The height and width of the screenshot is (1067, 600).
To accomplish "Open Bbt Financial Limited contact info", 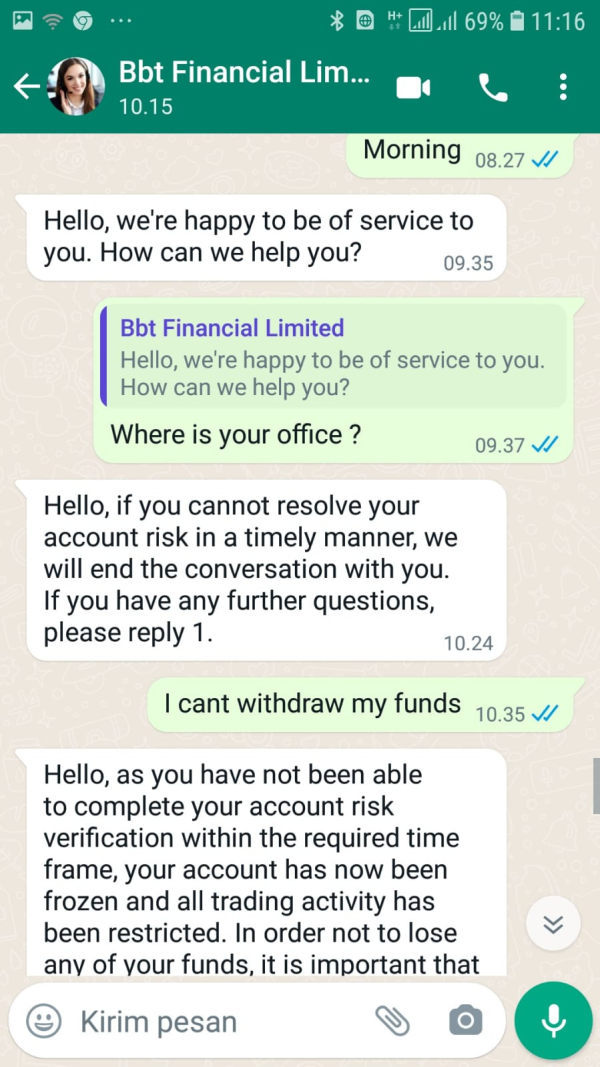I will tap(244, 86).
